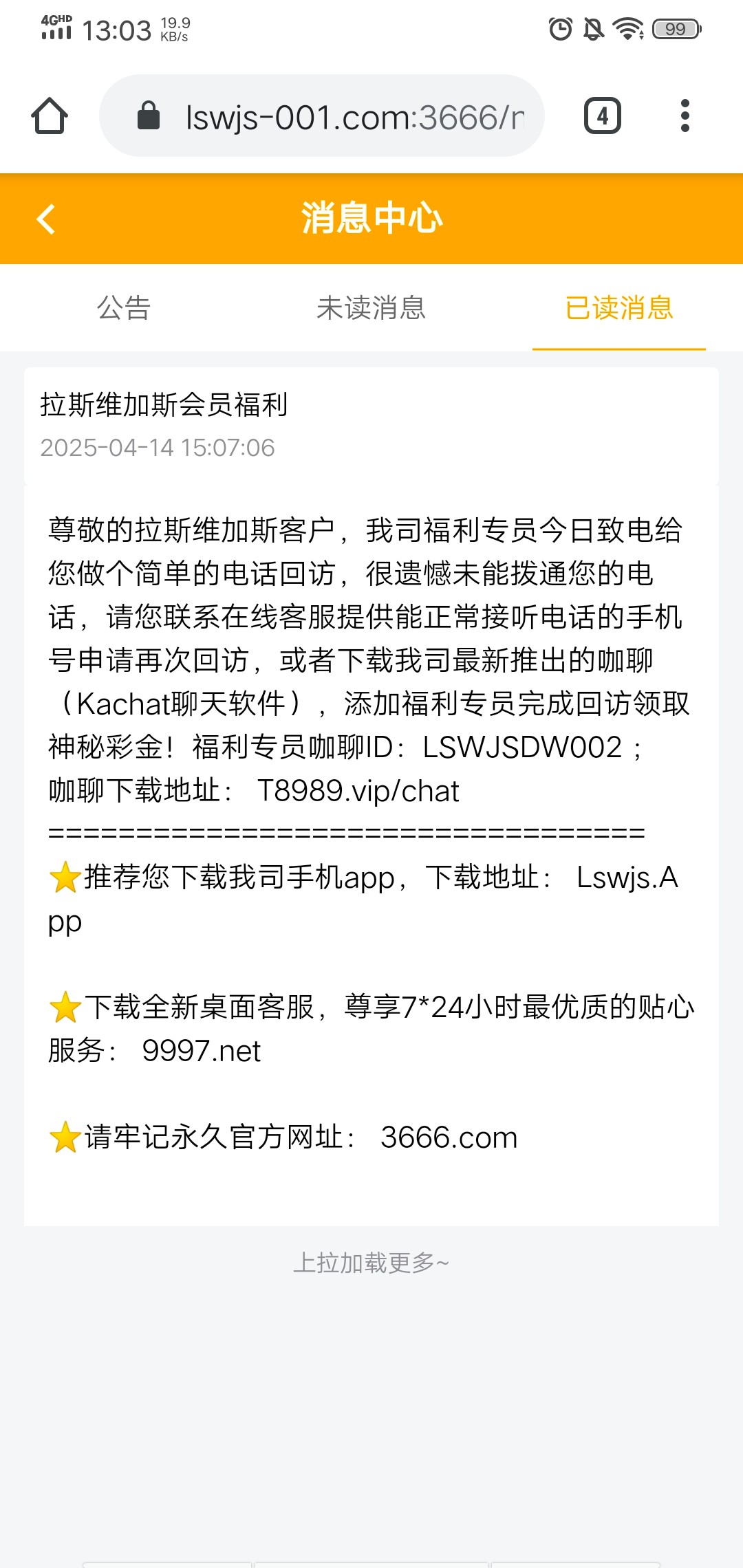Switch to the 公告 tab
The image size is (743, 1568).
[x=124, y=307]
